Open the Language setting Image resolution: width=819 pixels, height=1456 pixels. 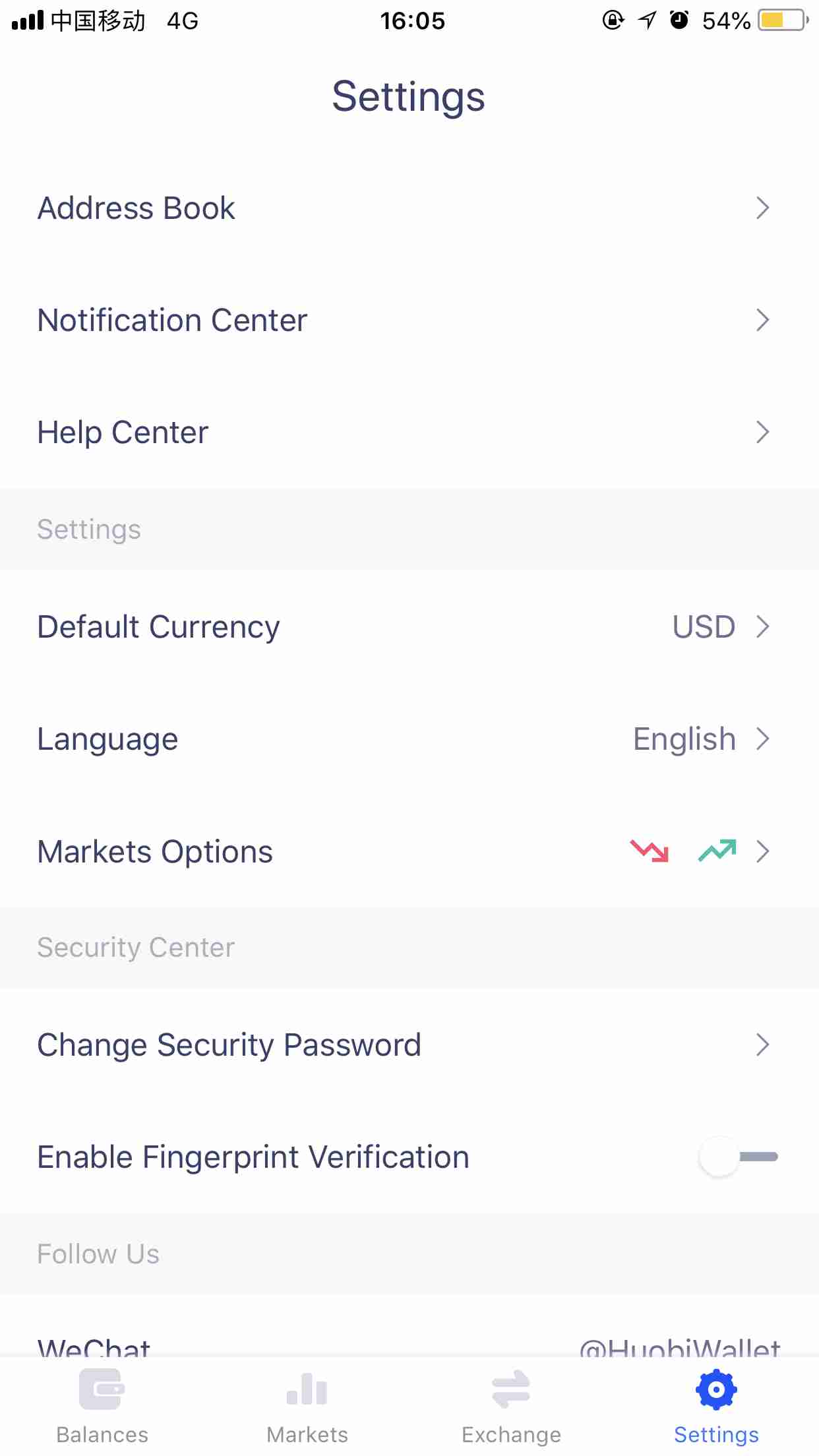pyautogui.click(x=409, y=739)
